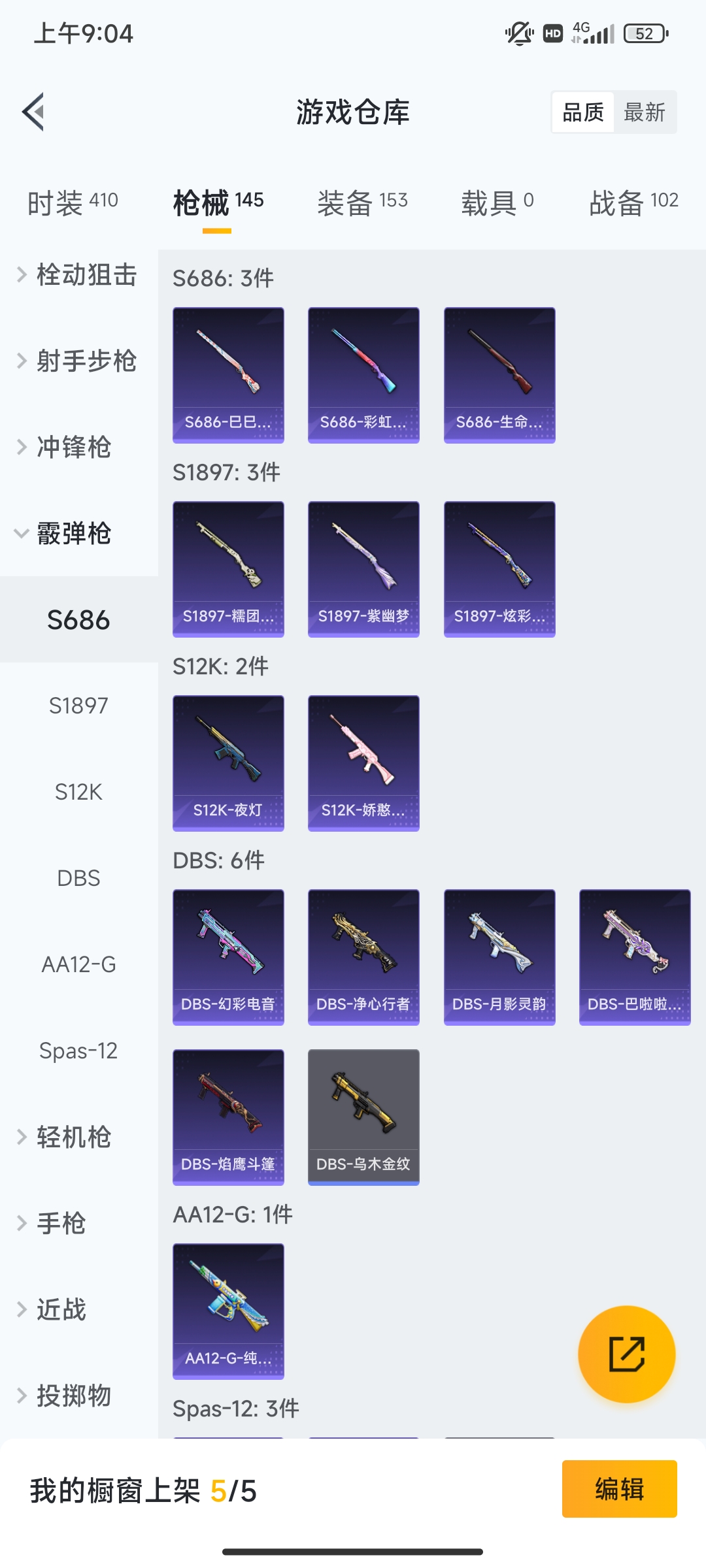
Task: Select S1897 in the sidebar
Action: [x=79, y=706]
